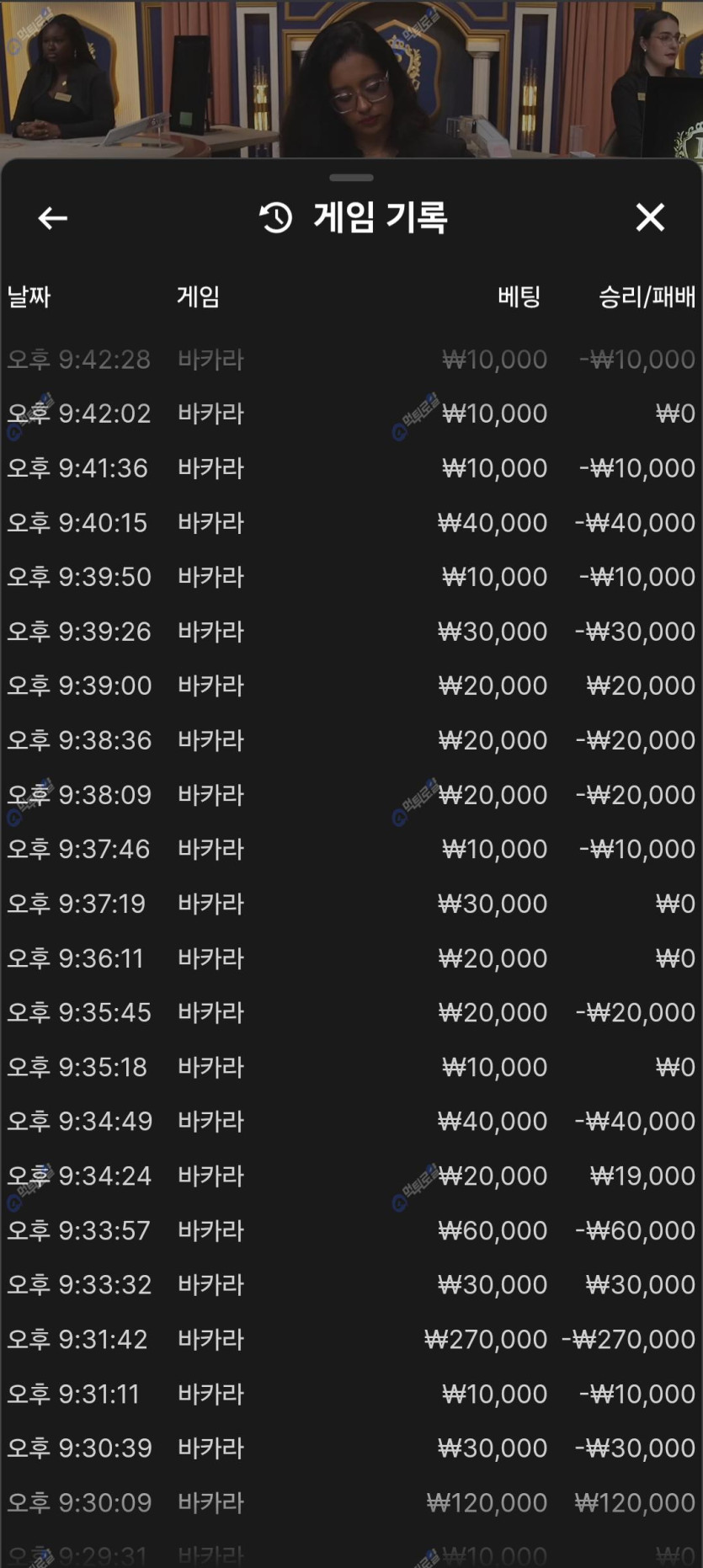The image size is (703, 1568).
Task: Show the 오후 9:37:19 baccarat round
Action: click(351, 904)
